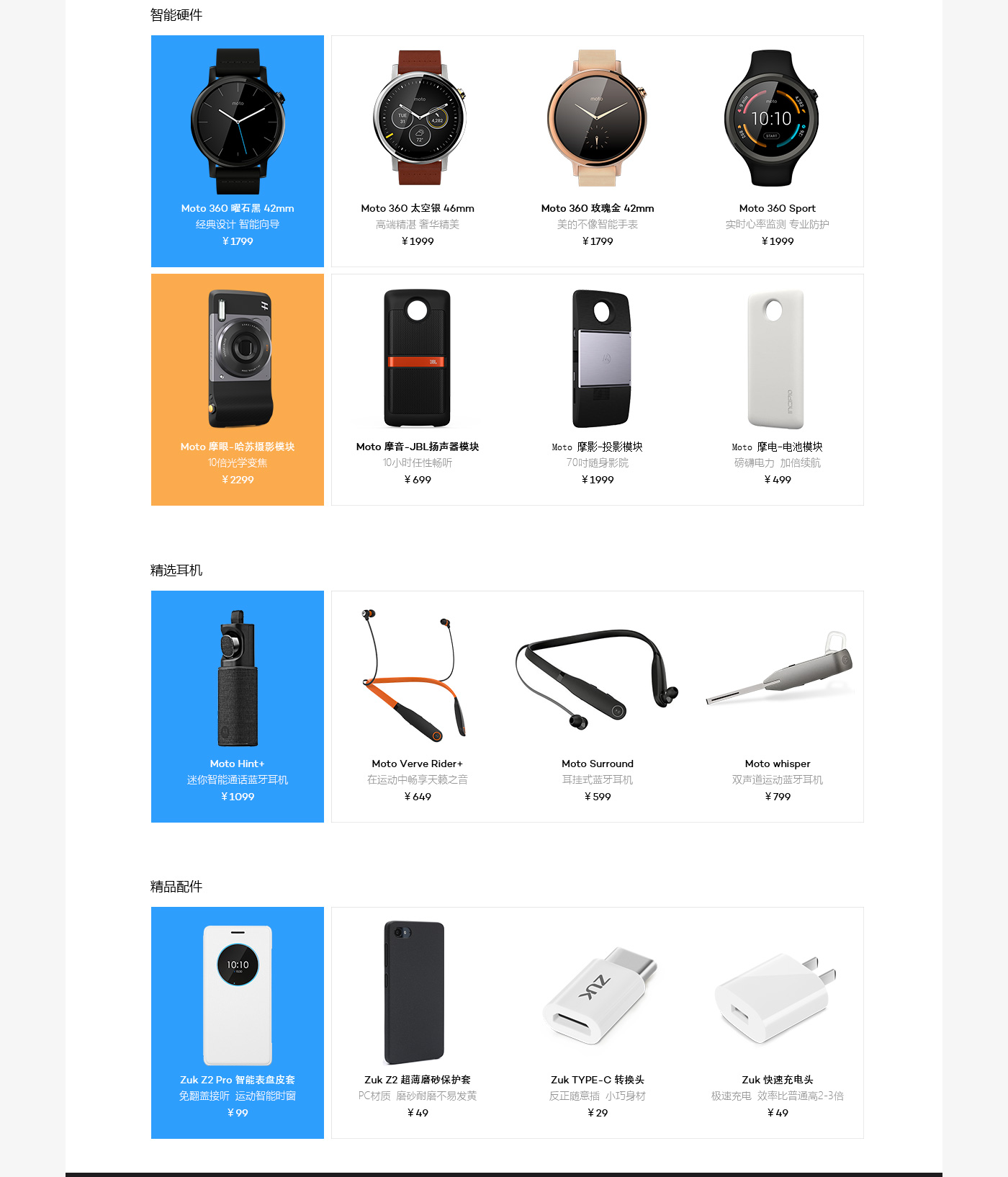The width and height of the screenshot is (1008, 1177).
Task: Open the Moto 摩眼-哈苏摄影模块 card
Action: pos(238,389)
